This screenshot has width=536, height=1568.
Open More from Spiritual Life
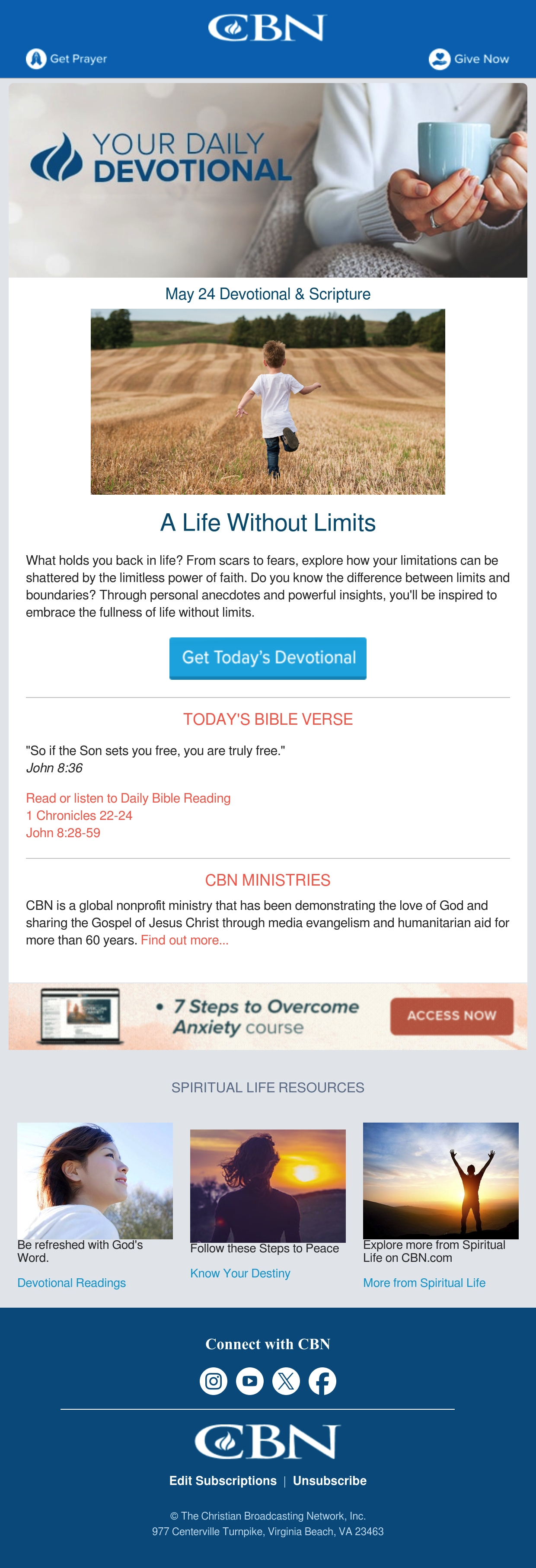pos(424,1283)
